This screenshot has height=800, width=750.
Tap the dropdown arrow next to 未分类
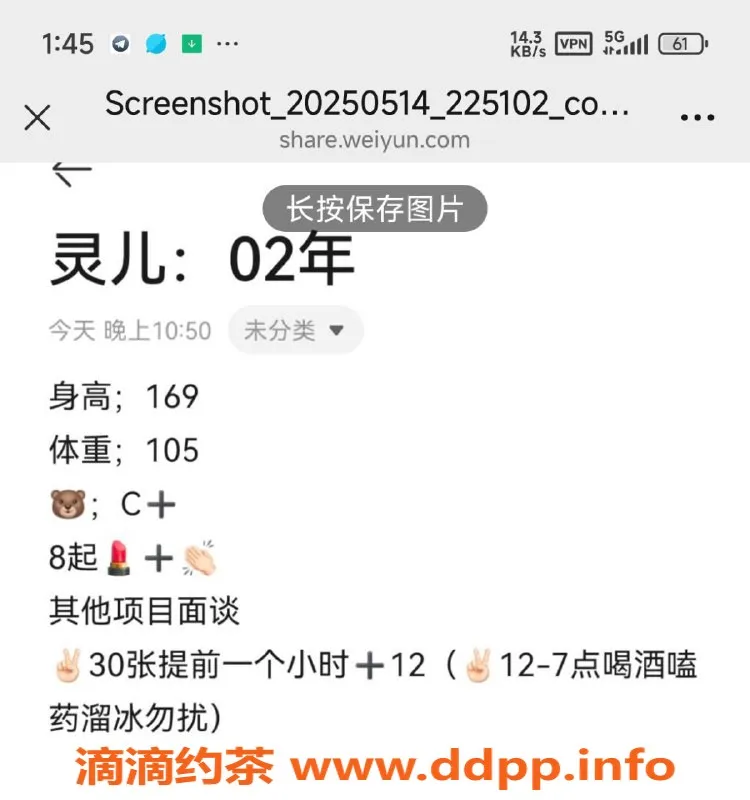click(x=337, y=331)
